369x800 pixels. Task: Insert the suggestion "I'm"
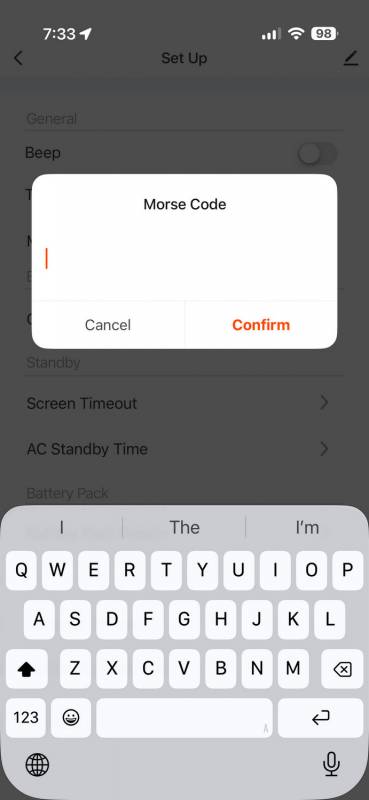307,528
